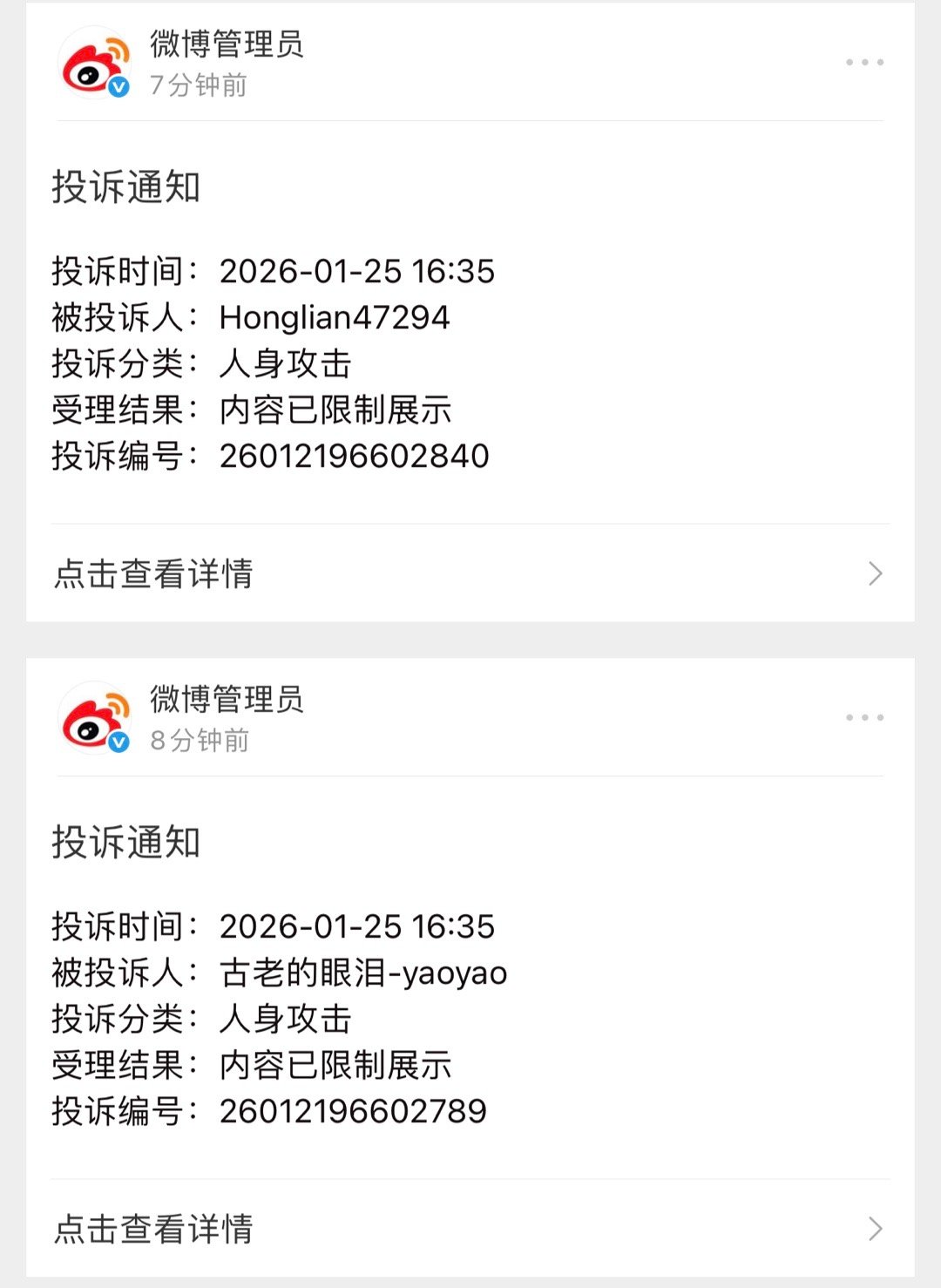View details of complaint against Honglian47294
Screen dimensions: 941x1288
pyautogui.click(x=469, y=573)
